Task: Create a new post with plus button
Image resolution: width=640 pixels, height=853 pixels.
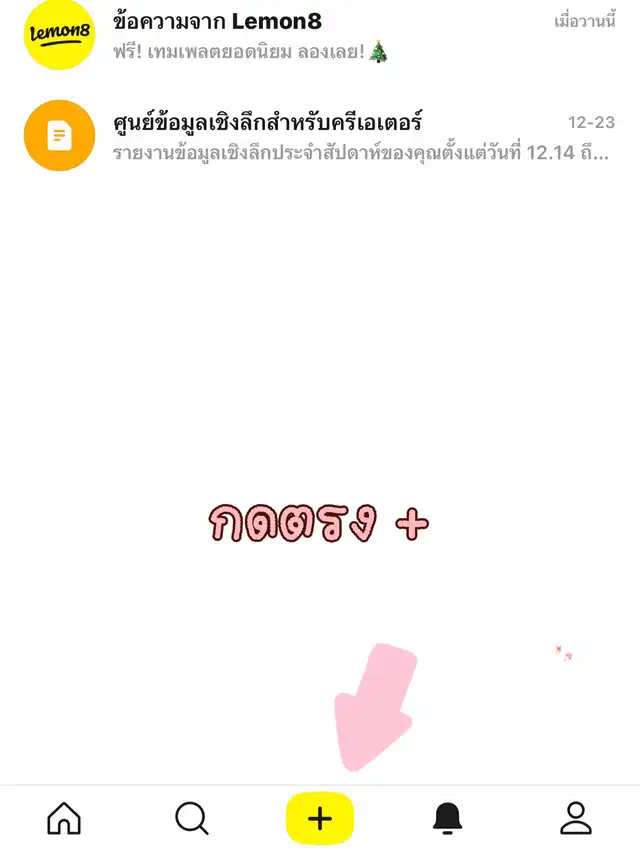Action: pos(320,819)
